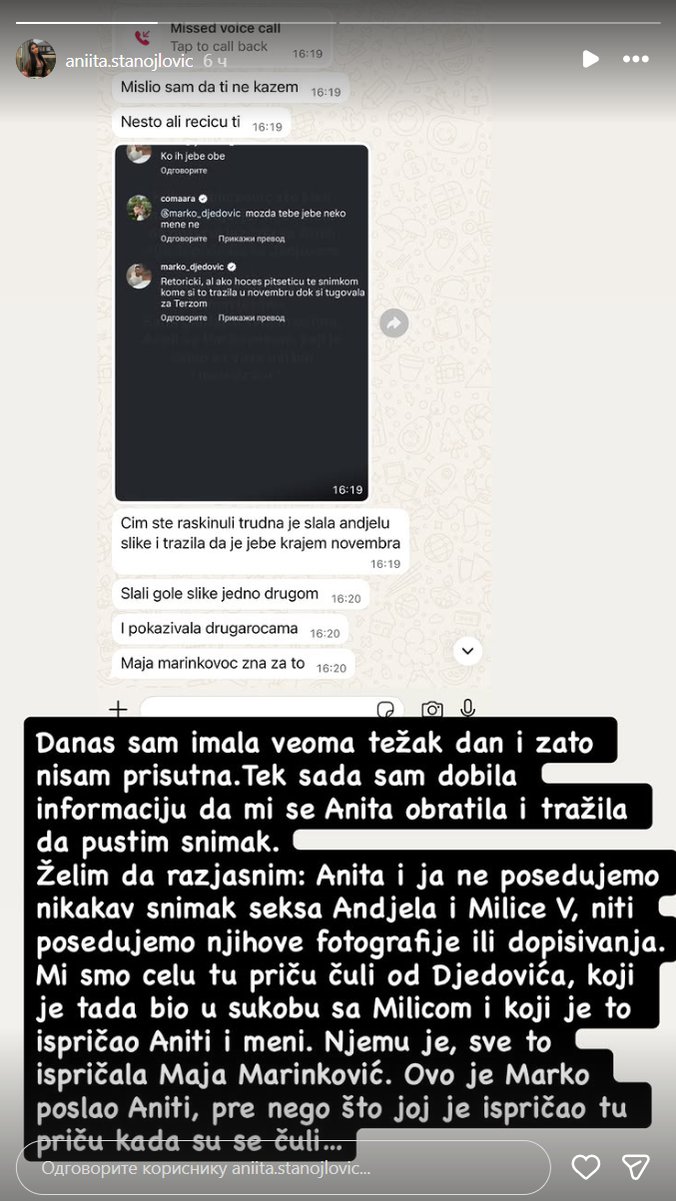Tap the play icon to resume the story

(591, 60)
